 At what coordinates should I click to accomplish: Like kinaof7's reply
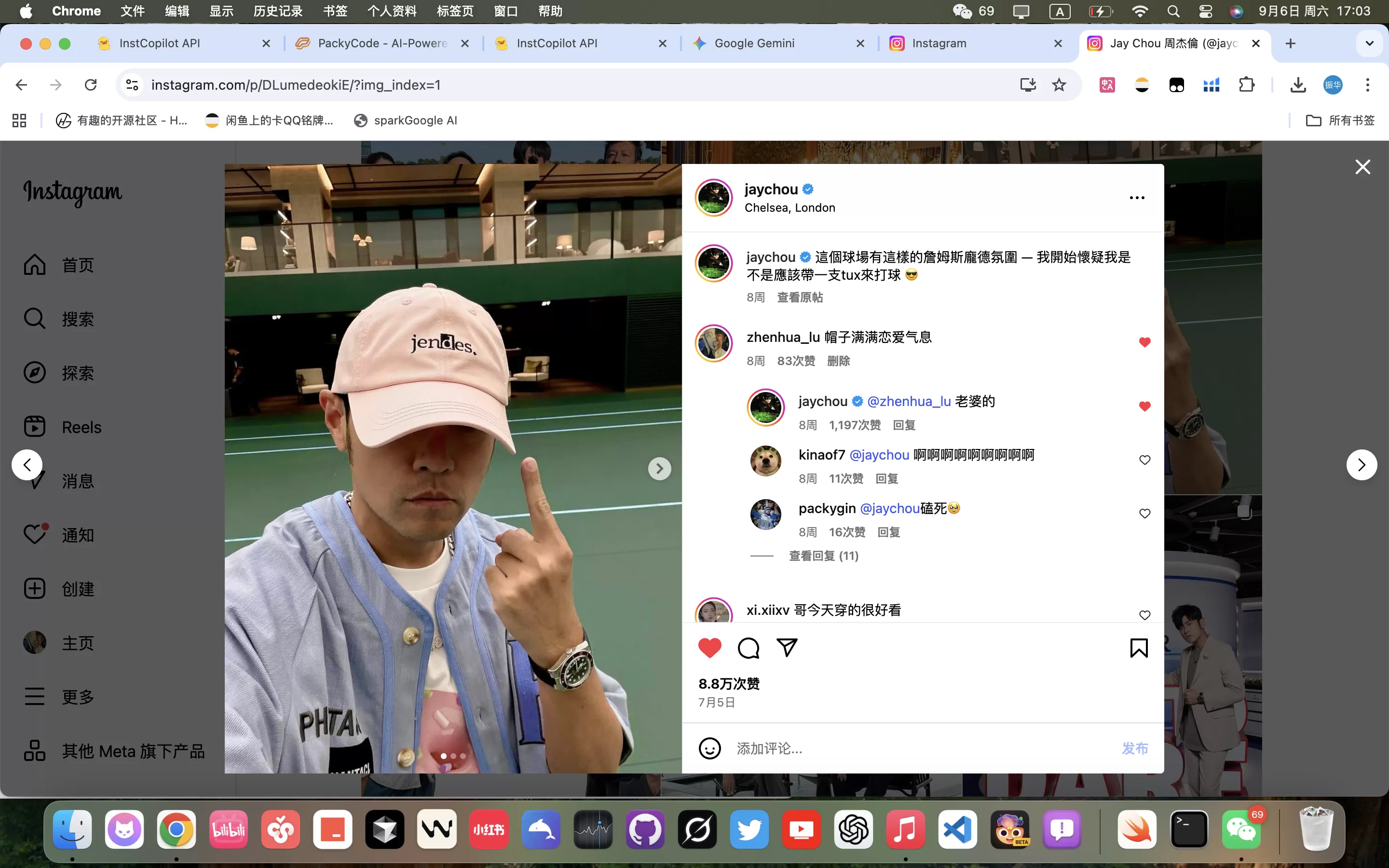(x=1144, y=460)
